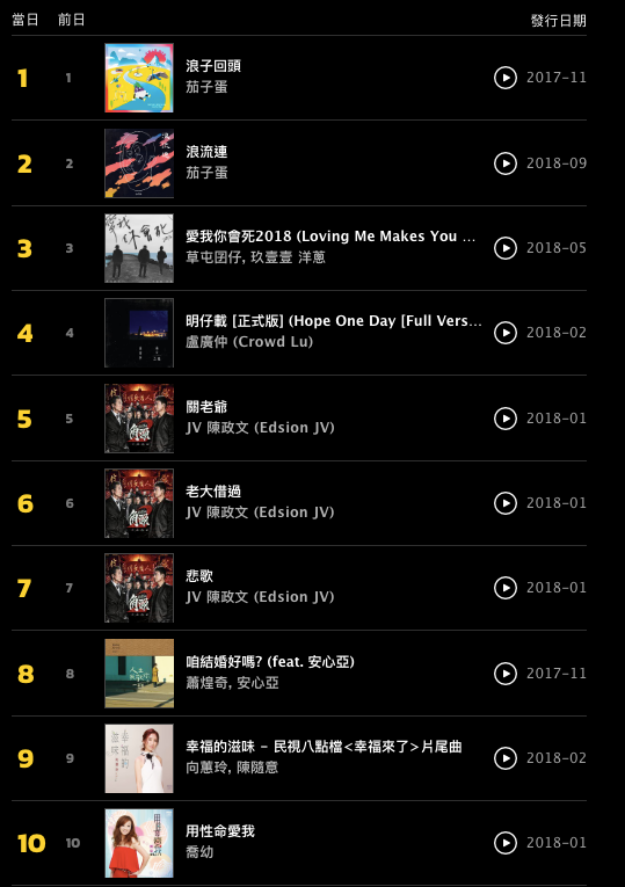Open album cover for 咱結婚好嗎?

tap(139, 673)
